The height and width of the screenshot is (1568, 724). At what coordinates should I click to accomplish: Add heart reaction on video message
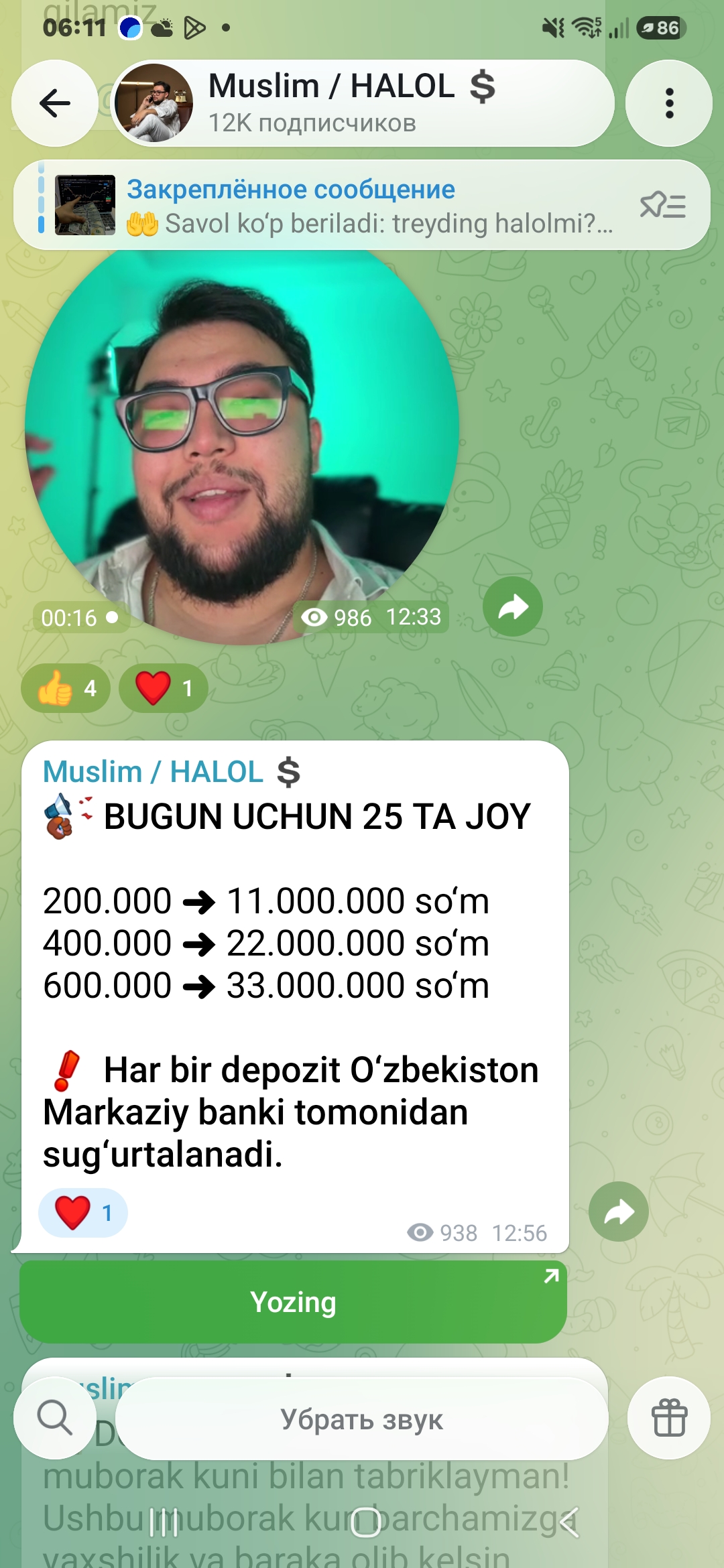[x=164, y=688]
